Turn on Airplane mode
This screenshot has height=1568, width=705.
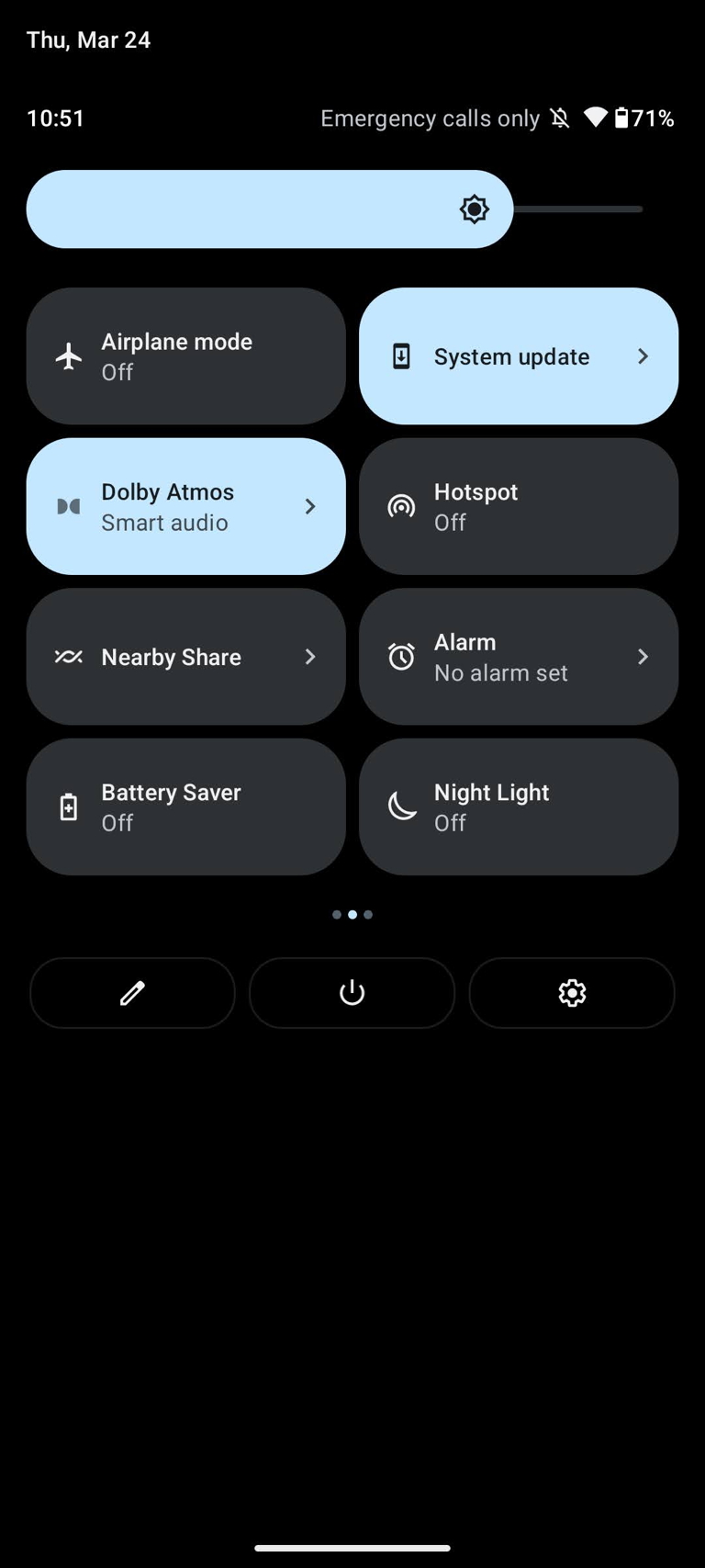pyautogui.click(x=185, y=356)
